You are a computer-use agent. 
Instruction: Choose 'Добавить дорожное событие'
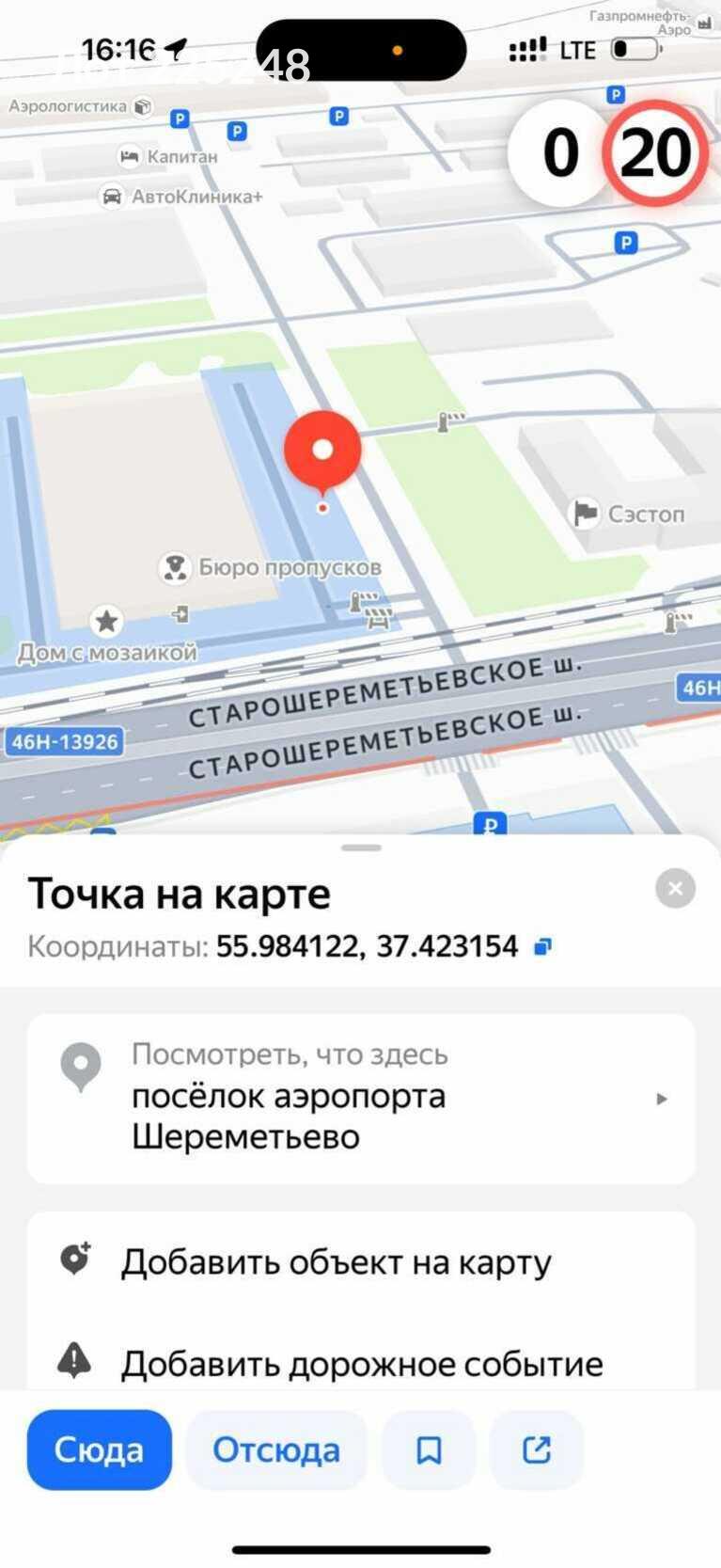pos(361,1363)
